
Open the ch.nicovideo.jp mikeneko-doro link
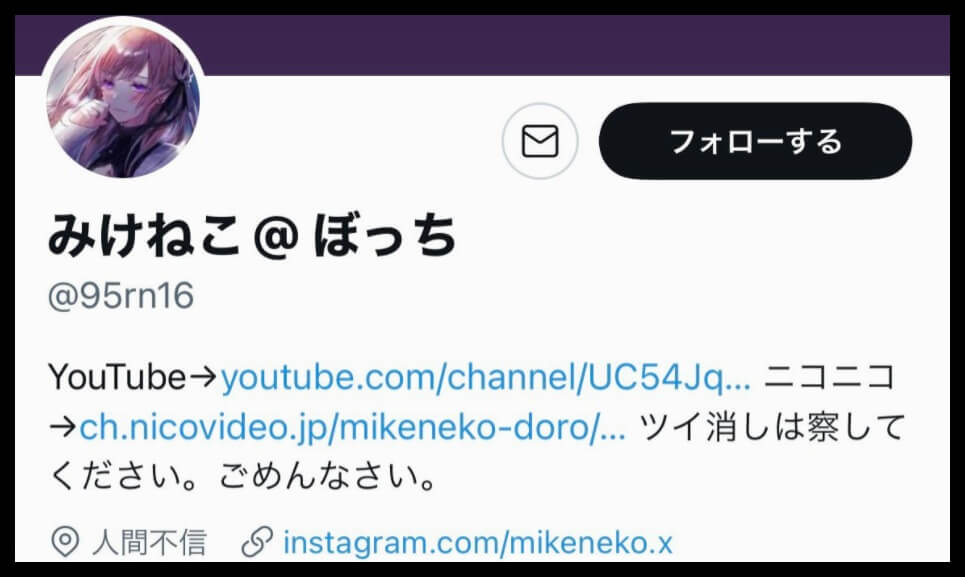352,429
